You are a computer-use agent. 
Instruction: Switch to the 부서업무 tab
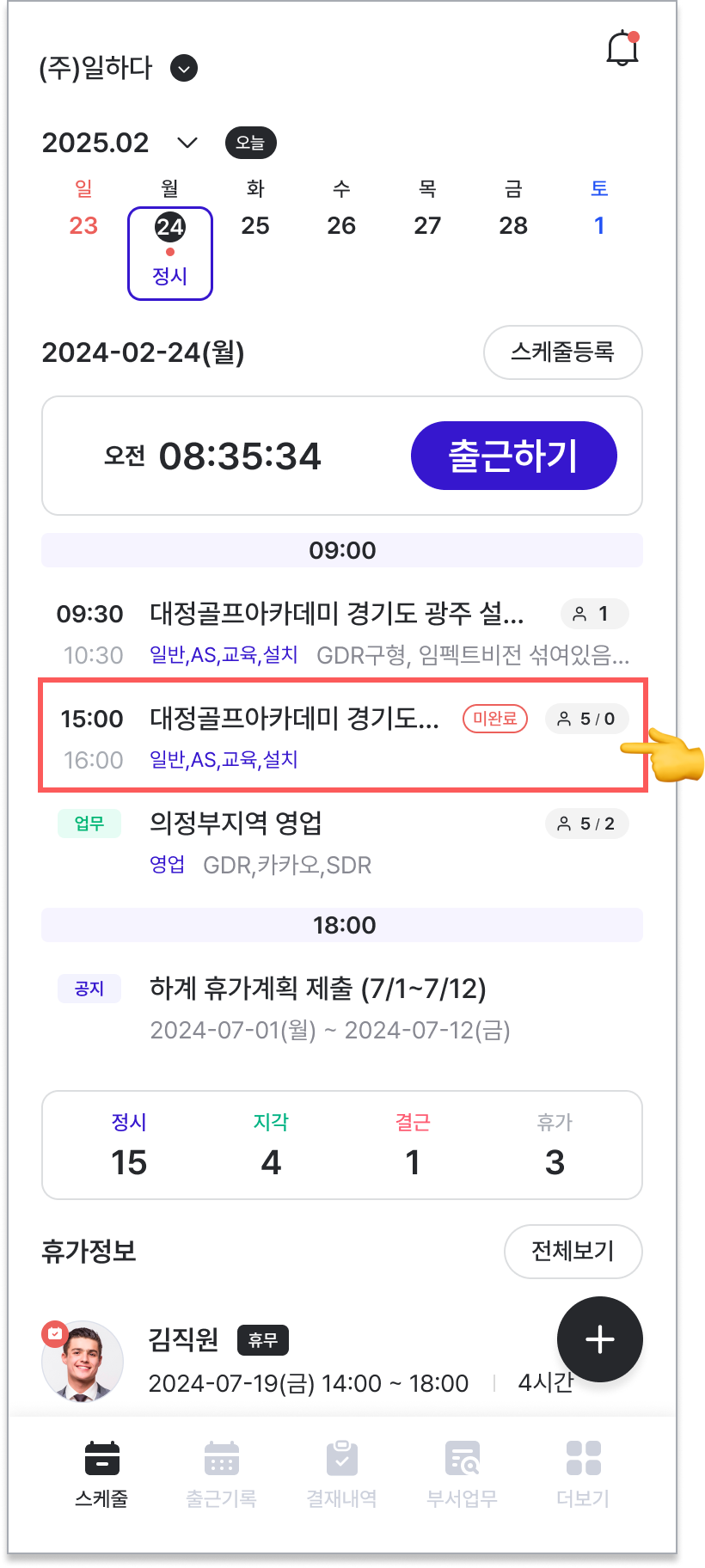[x=462, y=1473]
